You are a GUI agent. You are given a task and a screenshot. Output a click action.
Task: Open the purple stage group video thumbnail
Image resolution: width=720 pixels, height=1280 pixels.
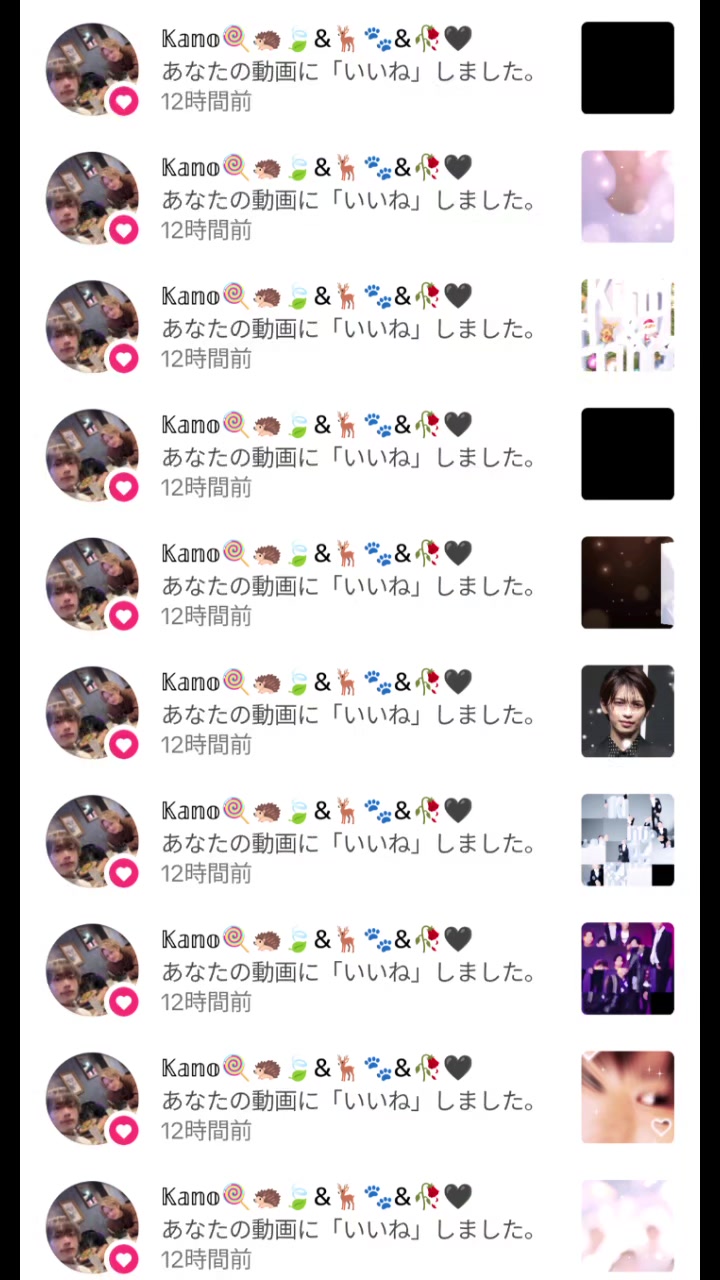[x=627, y=968]
